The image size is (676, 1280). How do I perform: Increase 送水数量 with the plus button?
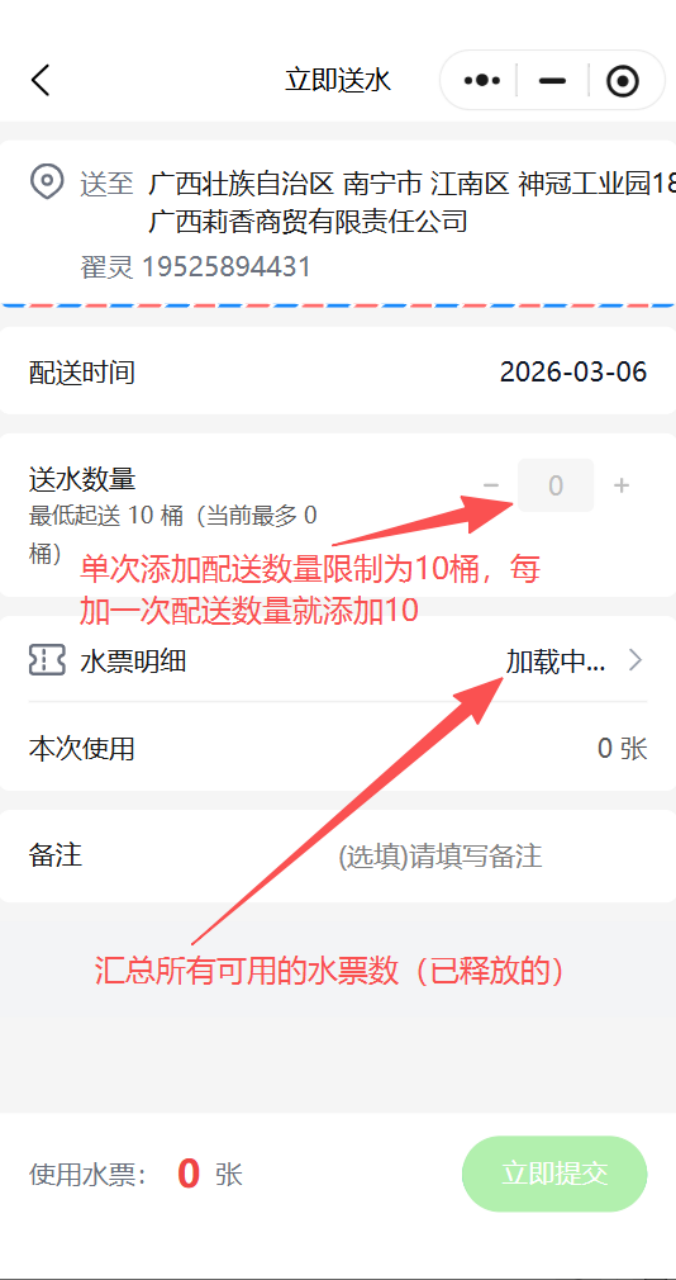point(621,486)
